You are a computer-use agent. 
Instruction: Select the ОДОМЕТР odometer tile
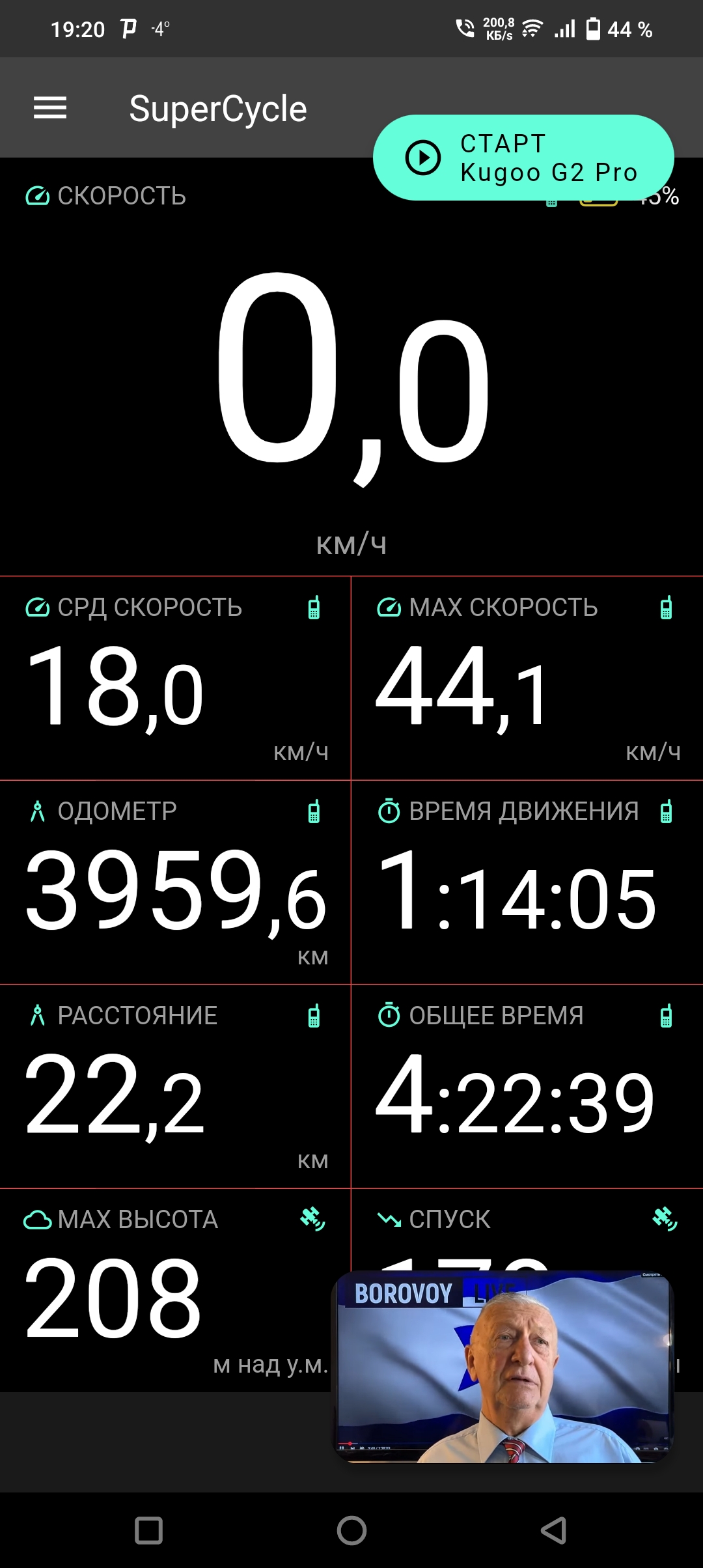tap(175, 882)
